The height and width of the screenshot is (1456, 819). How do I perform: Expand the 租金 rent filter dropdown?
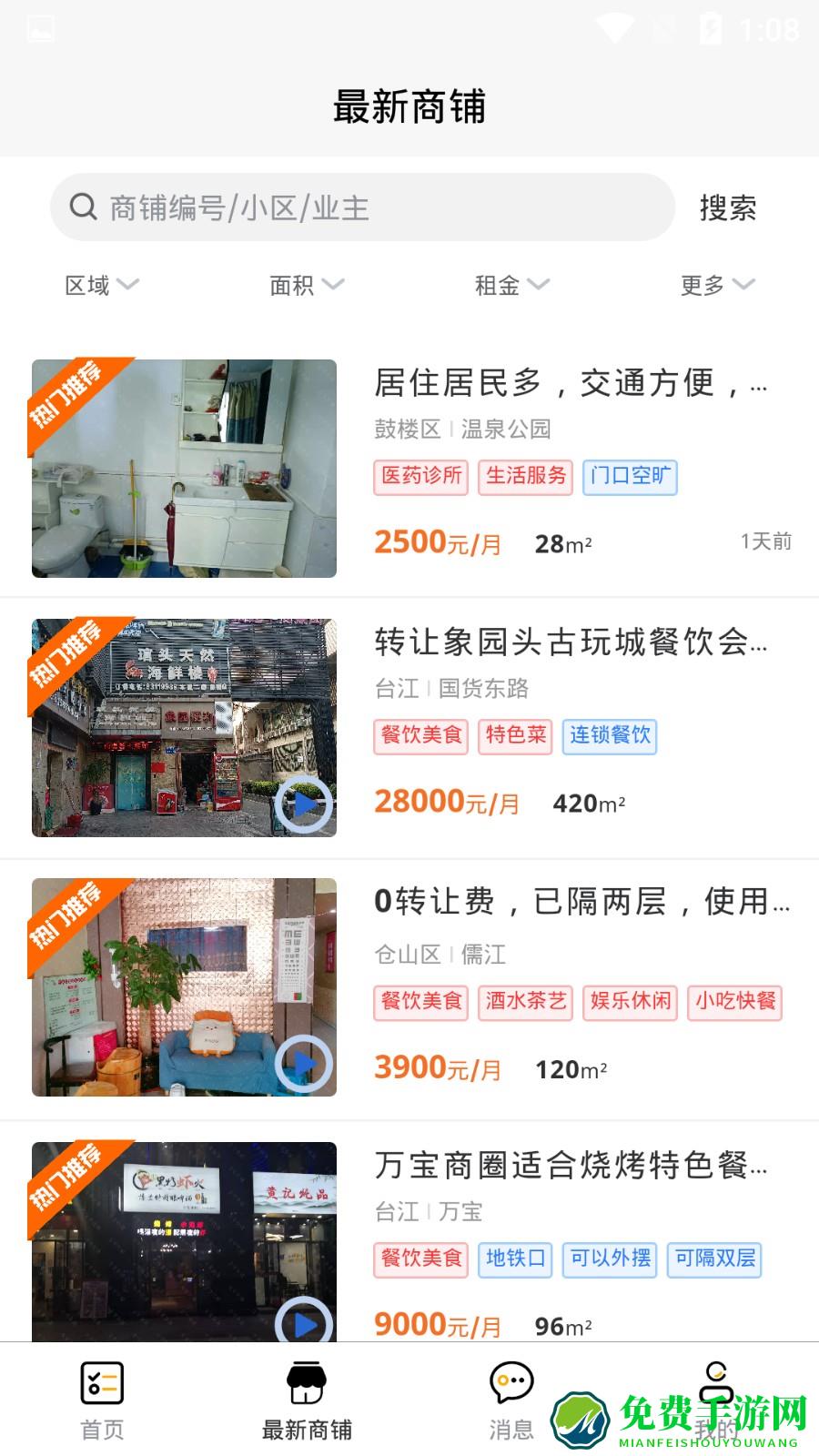(x=510, y=285)
